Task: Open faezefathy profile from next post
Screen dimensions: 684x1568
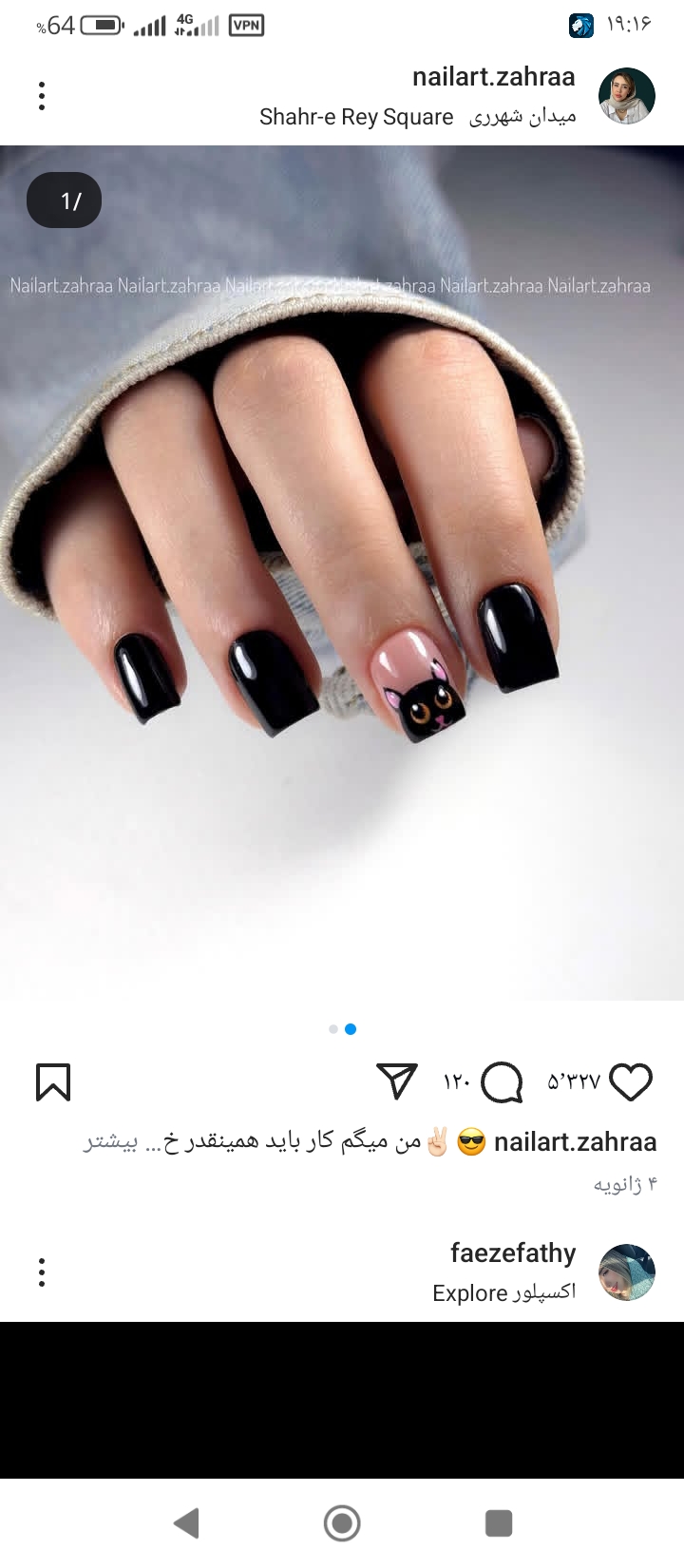Action: 513,1253
